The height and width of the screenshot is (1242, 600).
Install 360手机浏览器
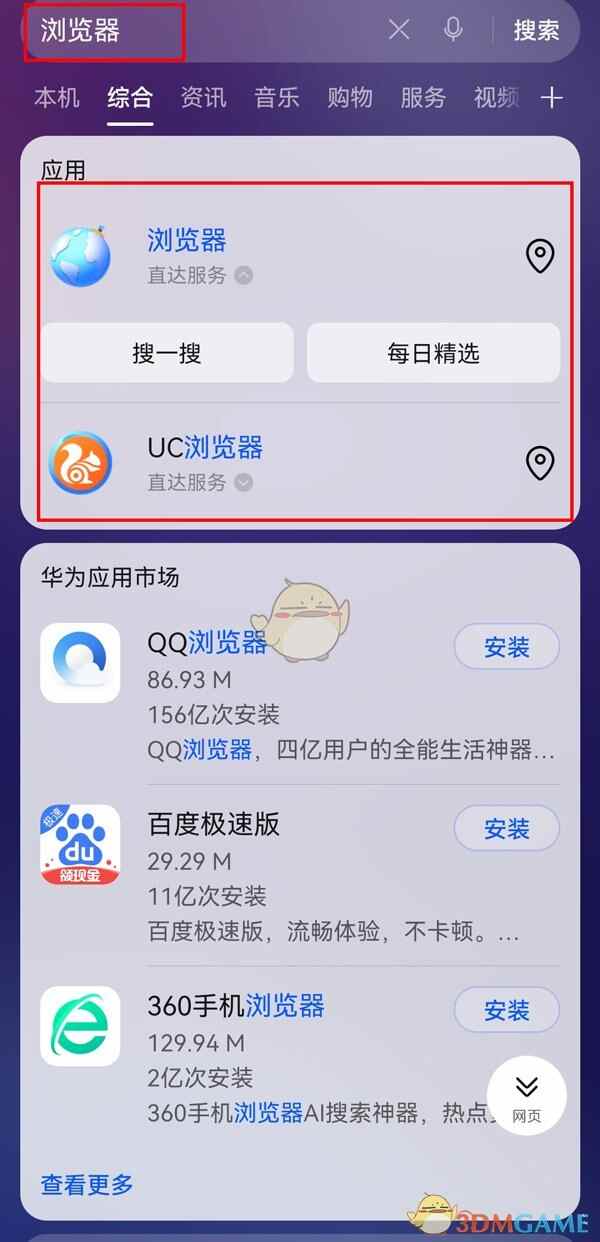[x=506, y=1011]
